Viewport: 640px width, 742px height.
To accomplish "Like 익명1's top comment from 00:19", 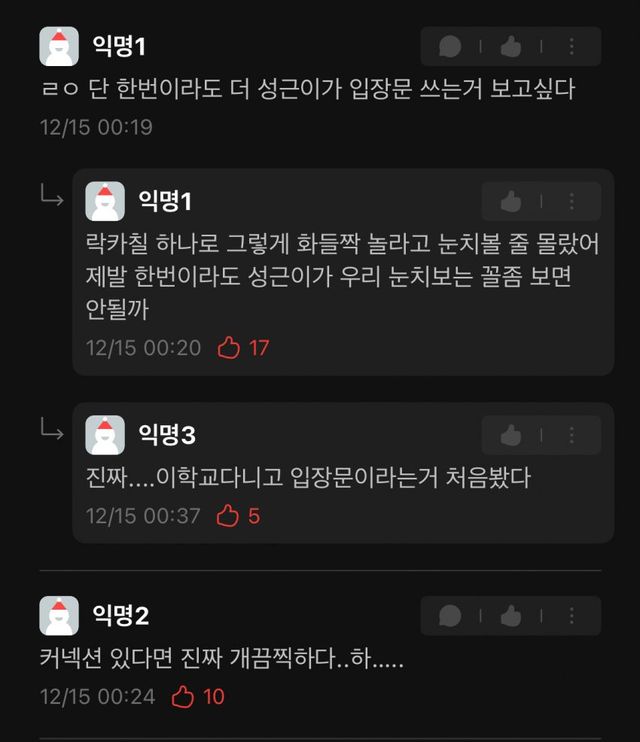I will 511,47.
